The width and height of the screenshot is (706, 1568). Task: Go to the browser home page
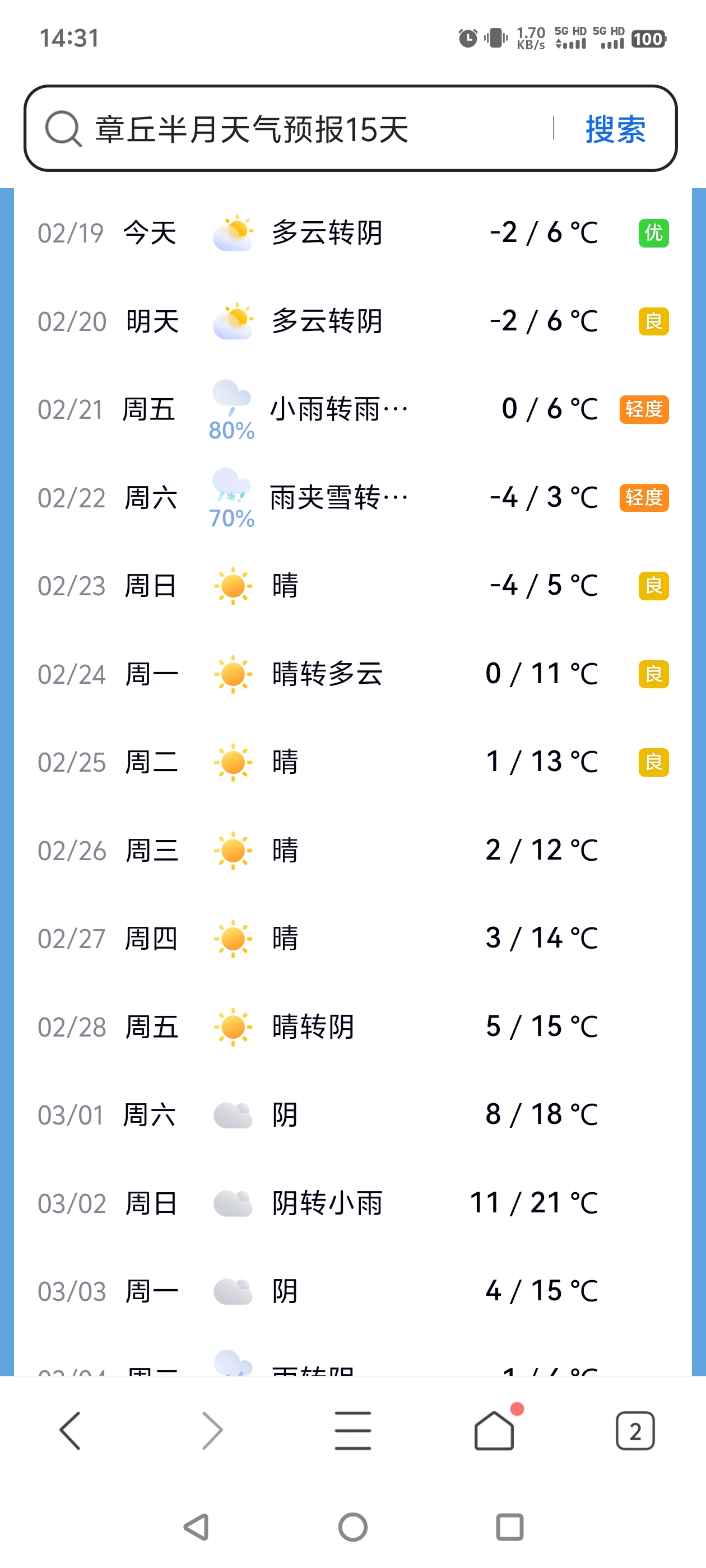pos(495,1430)
